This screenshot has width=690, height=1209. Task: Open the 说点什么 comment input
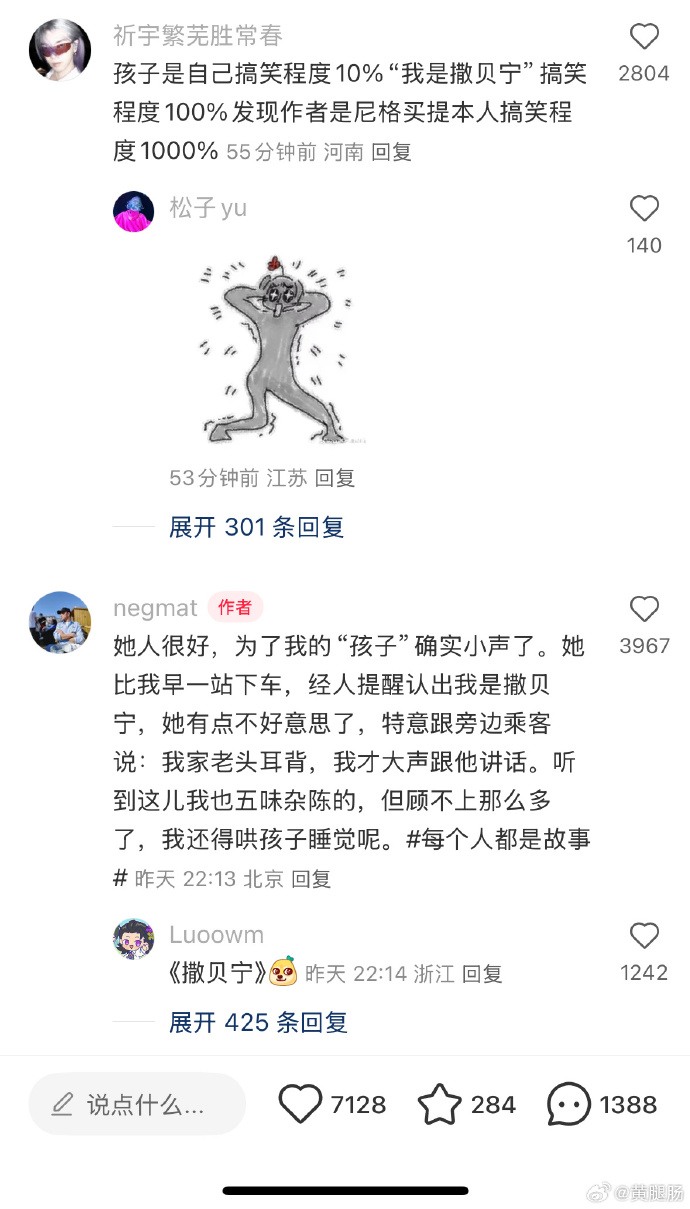(x=137, y=1104)
